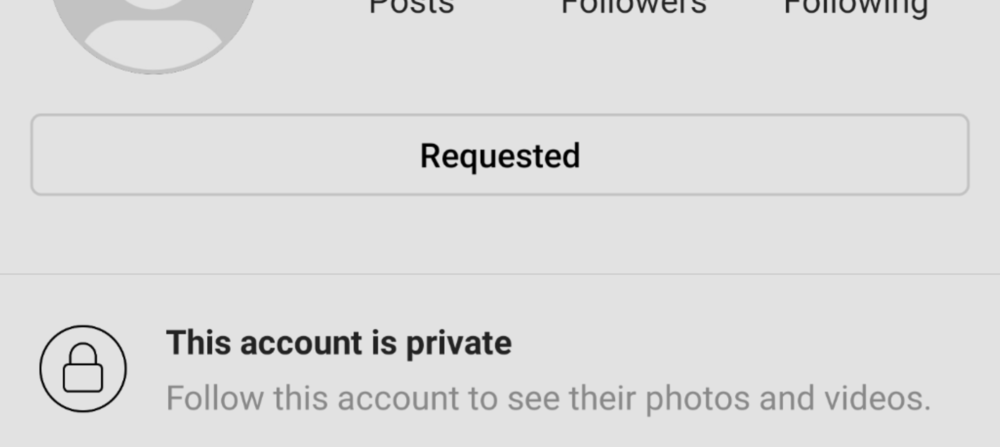This screenshot has height=447, width=1000.
Task: Open the Following list
Action: coord(855,7)
